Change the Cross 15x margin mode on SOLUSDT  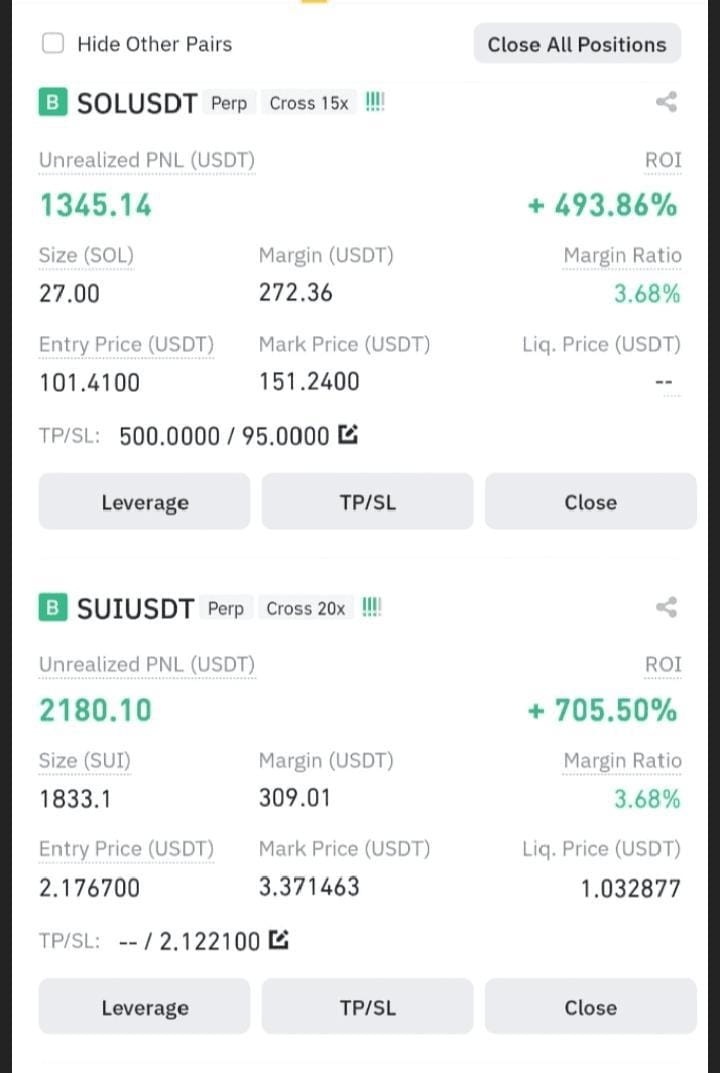[309, 103]
